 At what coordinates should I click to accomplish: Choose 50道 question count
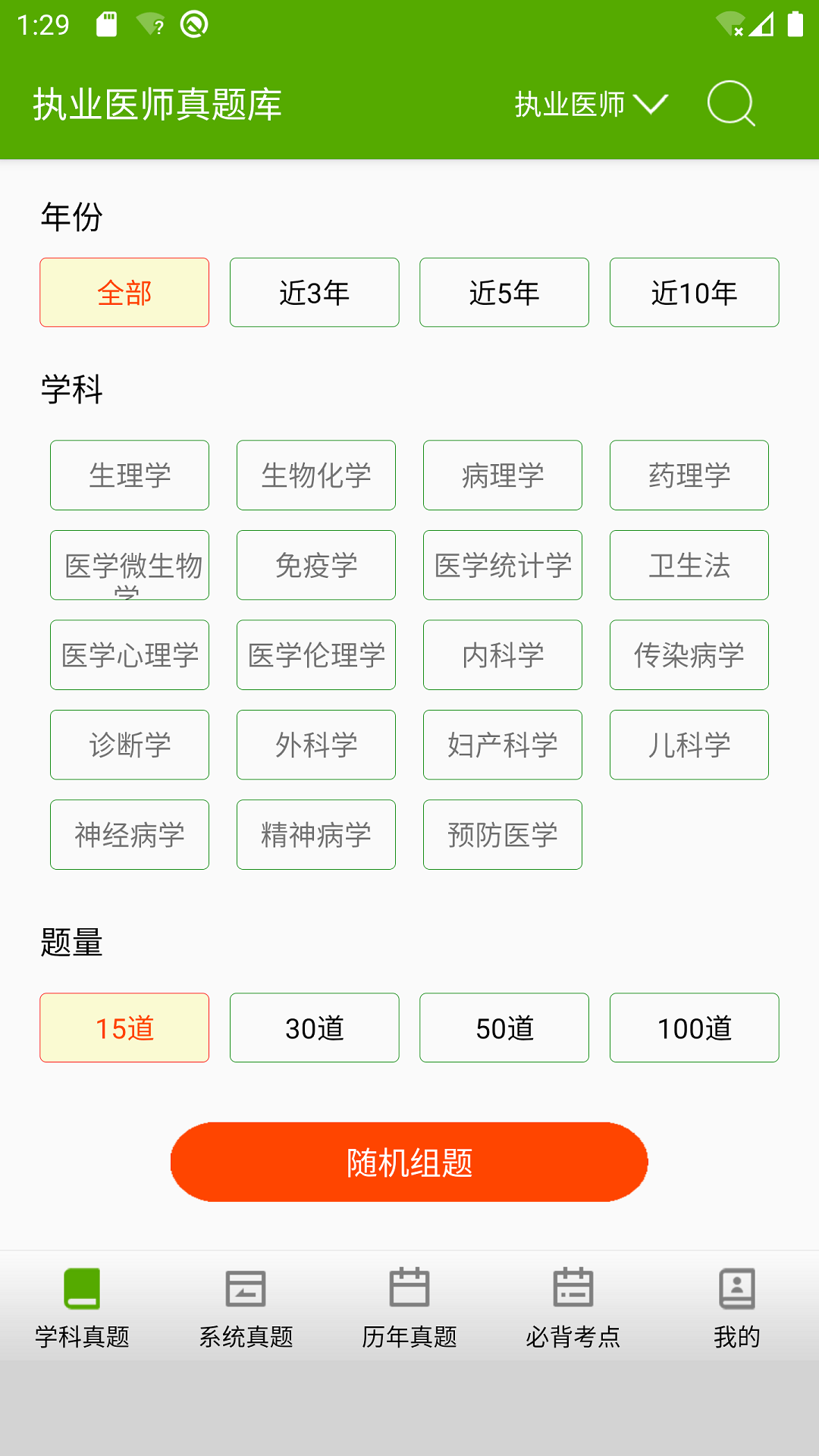[x=504, y=1028]
